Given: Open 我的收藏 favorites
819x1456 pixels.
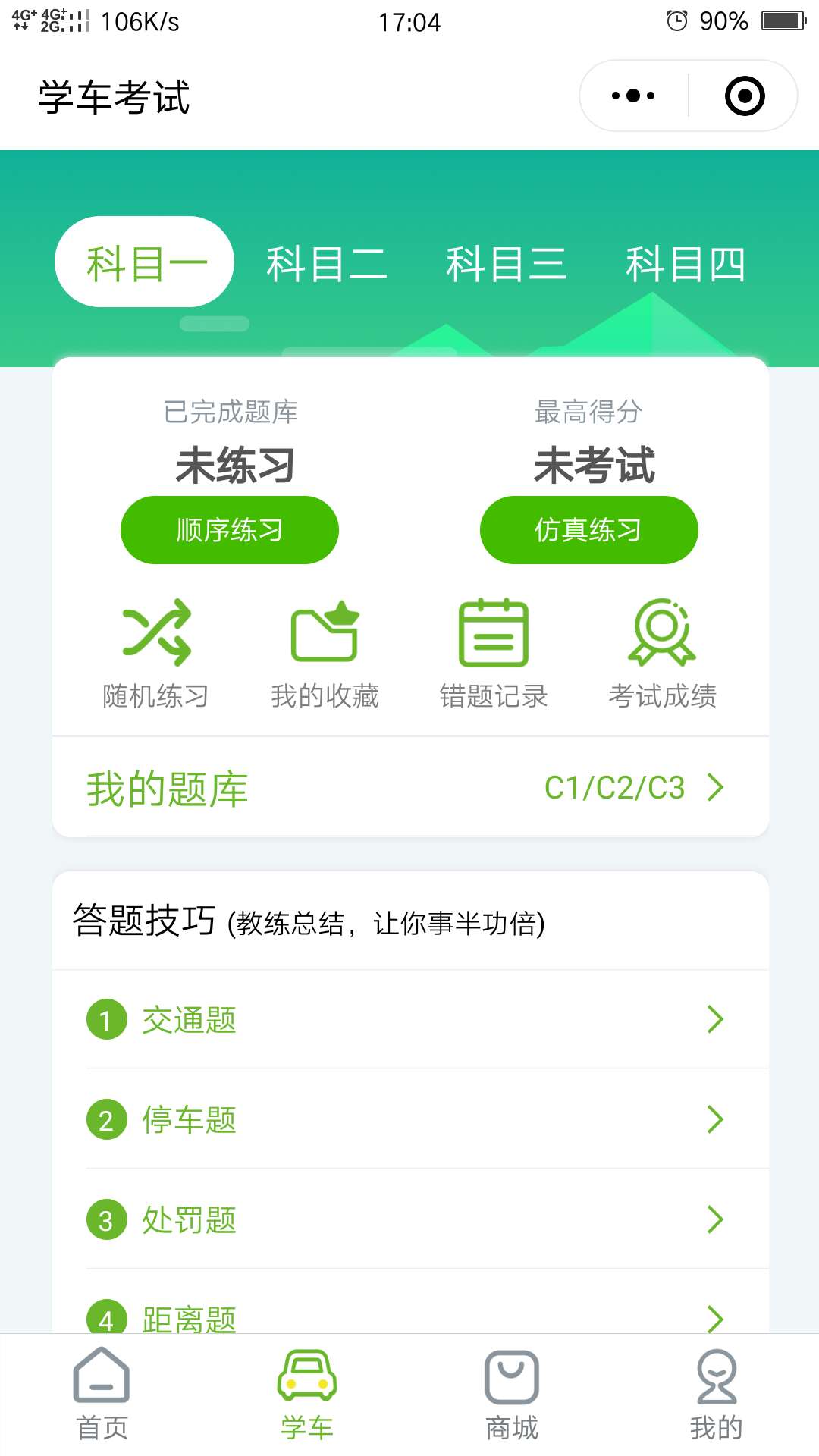Looking at the screenshot, I should click(325, 653).
